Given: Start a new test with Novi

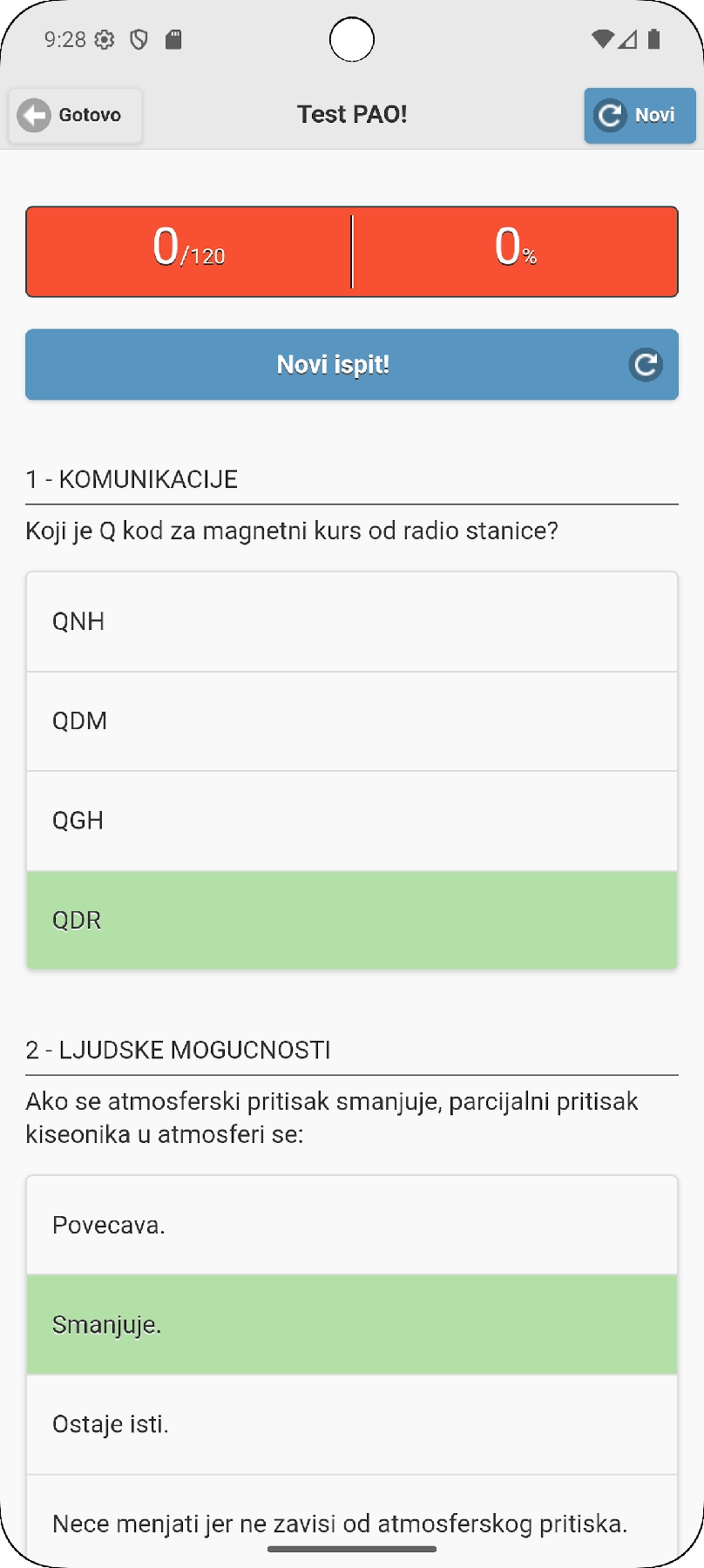Looking at the screenshot, I should pos(639,115).
